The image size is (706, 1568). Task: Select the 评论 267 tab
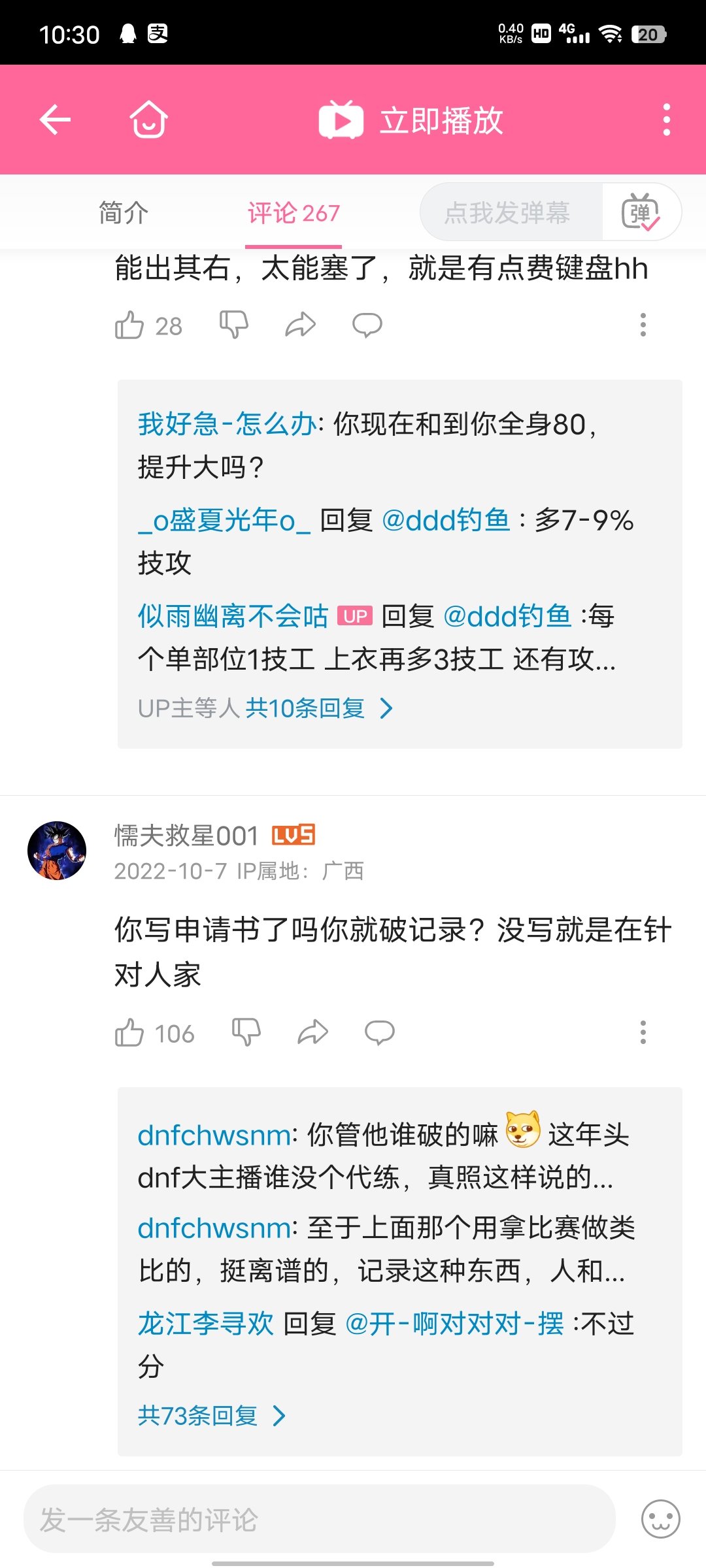click(294, 213)
